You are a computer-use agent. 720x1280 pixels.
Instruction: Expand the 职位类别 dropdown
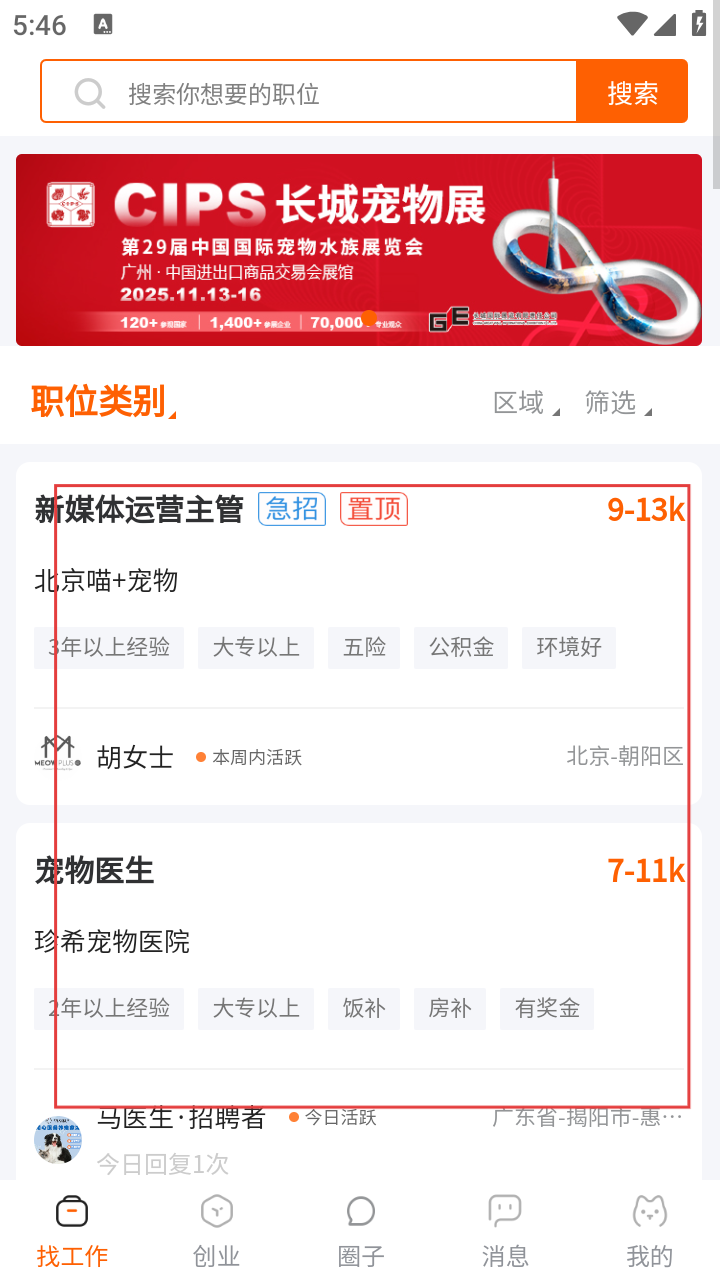[x=102, y=402]
